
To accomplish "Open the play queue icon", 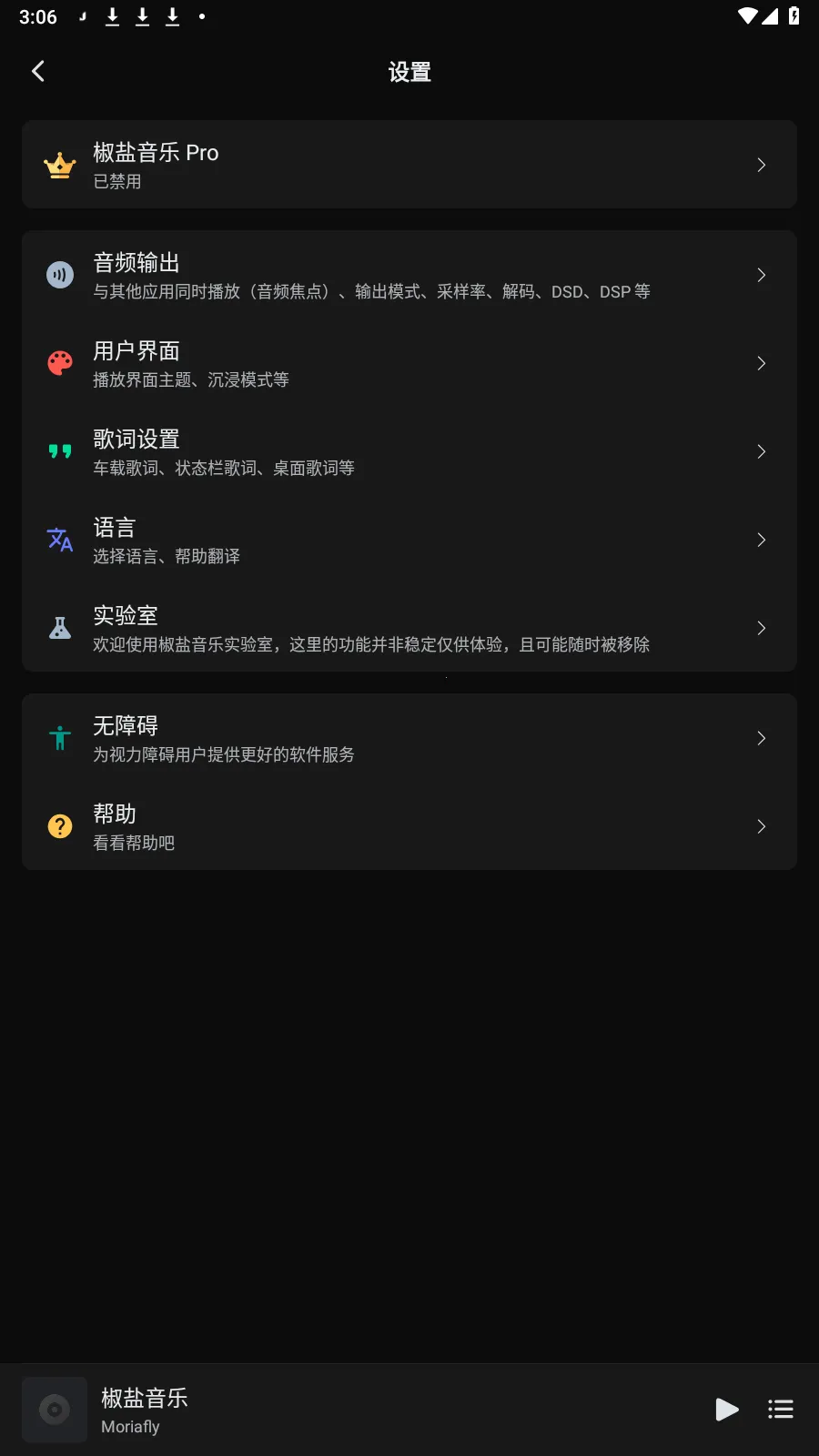I will [781, 1409].
